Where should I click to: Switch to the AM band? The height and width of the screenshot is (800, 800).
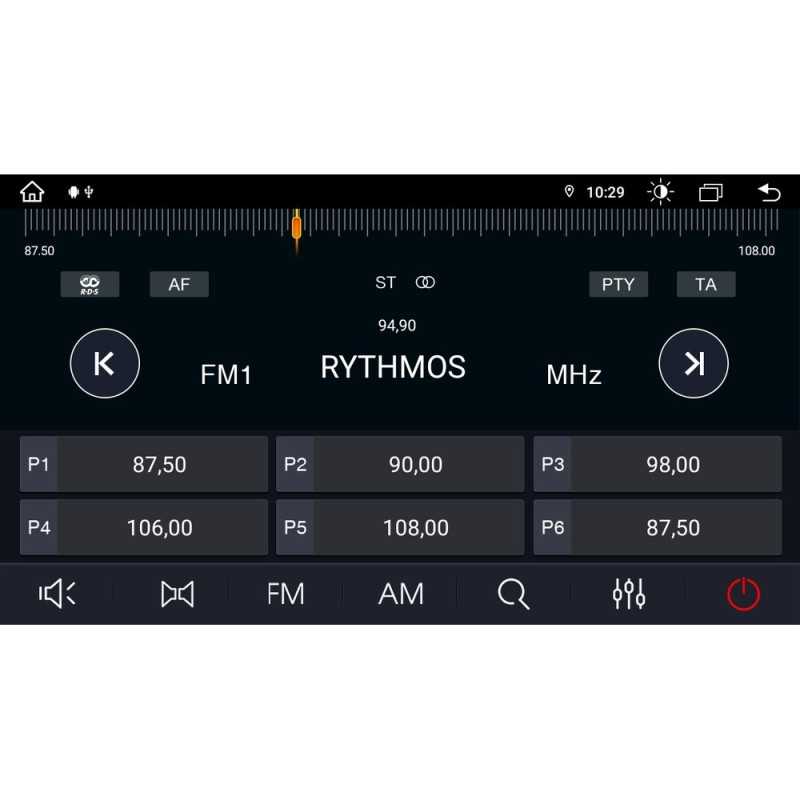click(401, 594)
